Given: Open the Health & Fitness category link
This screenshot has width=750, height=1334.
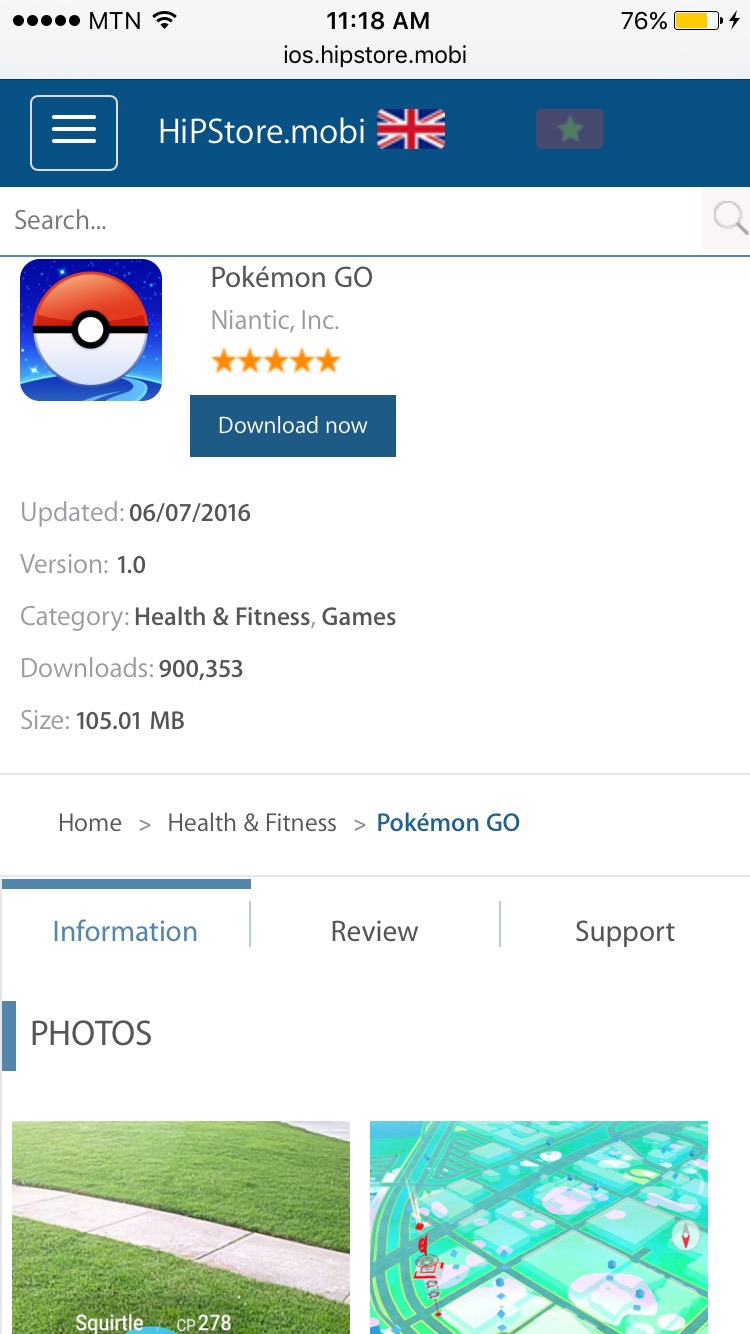Looking at the screenshot, I should click(x=222, y=617).
